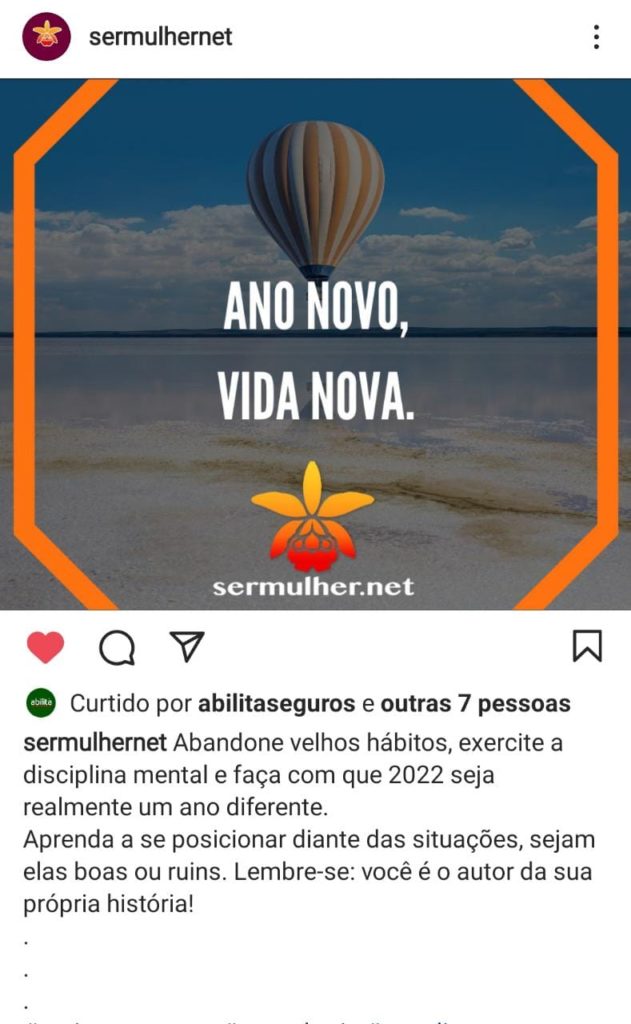This screenshot has height=1024, width=631.
Task: Open comments with the speech bubble icon
Action: click(x=117, y=648)
